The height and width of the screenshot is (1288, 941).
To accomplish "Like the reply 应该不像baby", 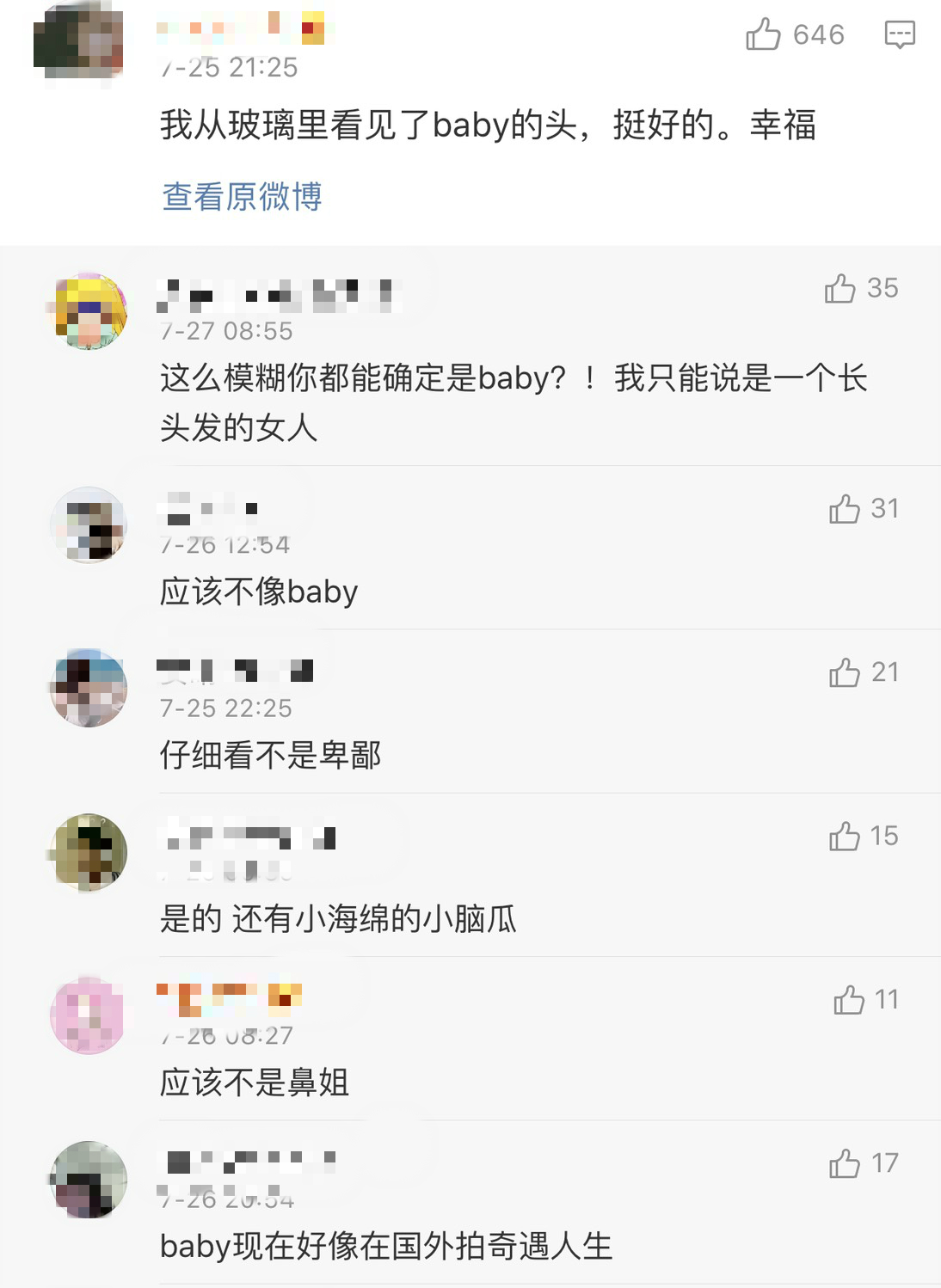I will point(845,509).
